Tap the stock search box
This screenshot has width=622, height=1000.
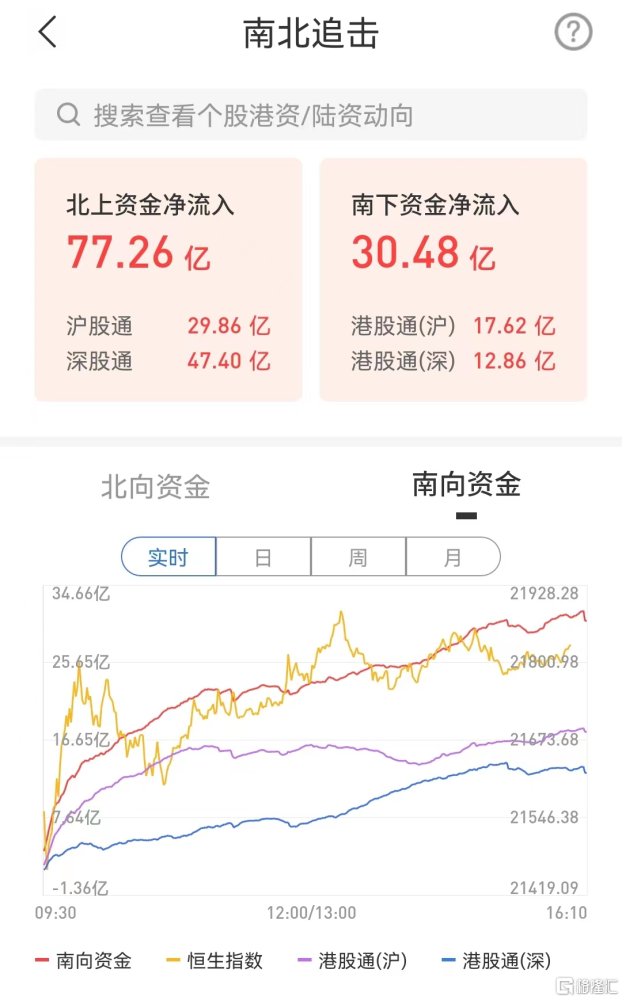[x=311, y=115]
